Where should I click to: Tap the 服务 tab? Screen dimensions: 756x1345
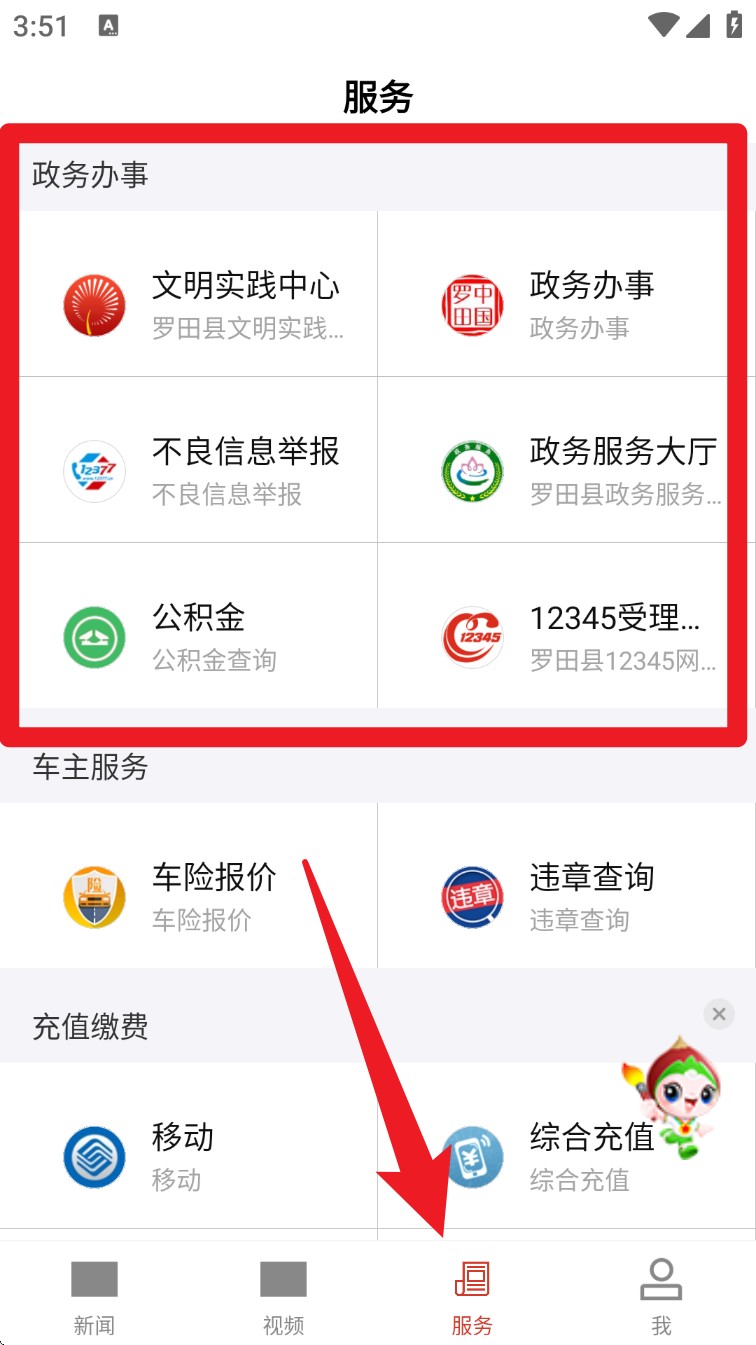[472, 1296]
